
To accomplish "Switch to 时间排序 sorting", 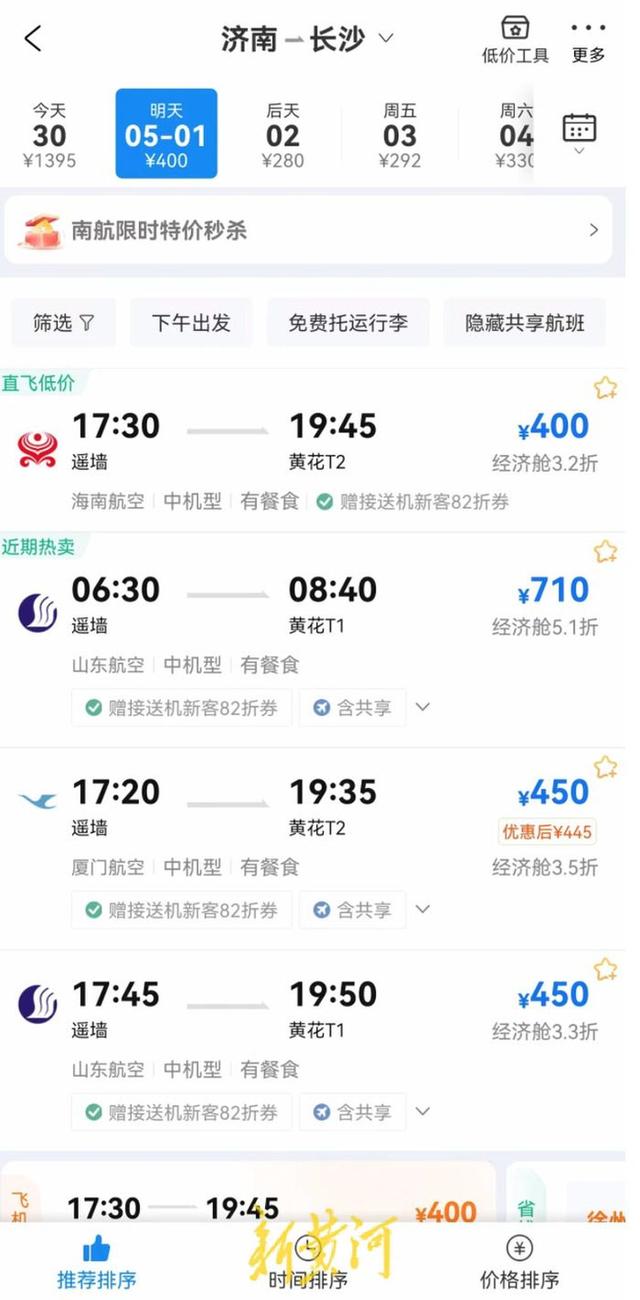I will pyautogui.click(x=308, y=1263).
